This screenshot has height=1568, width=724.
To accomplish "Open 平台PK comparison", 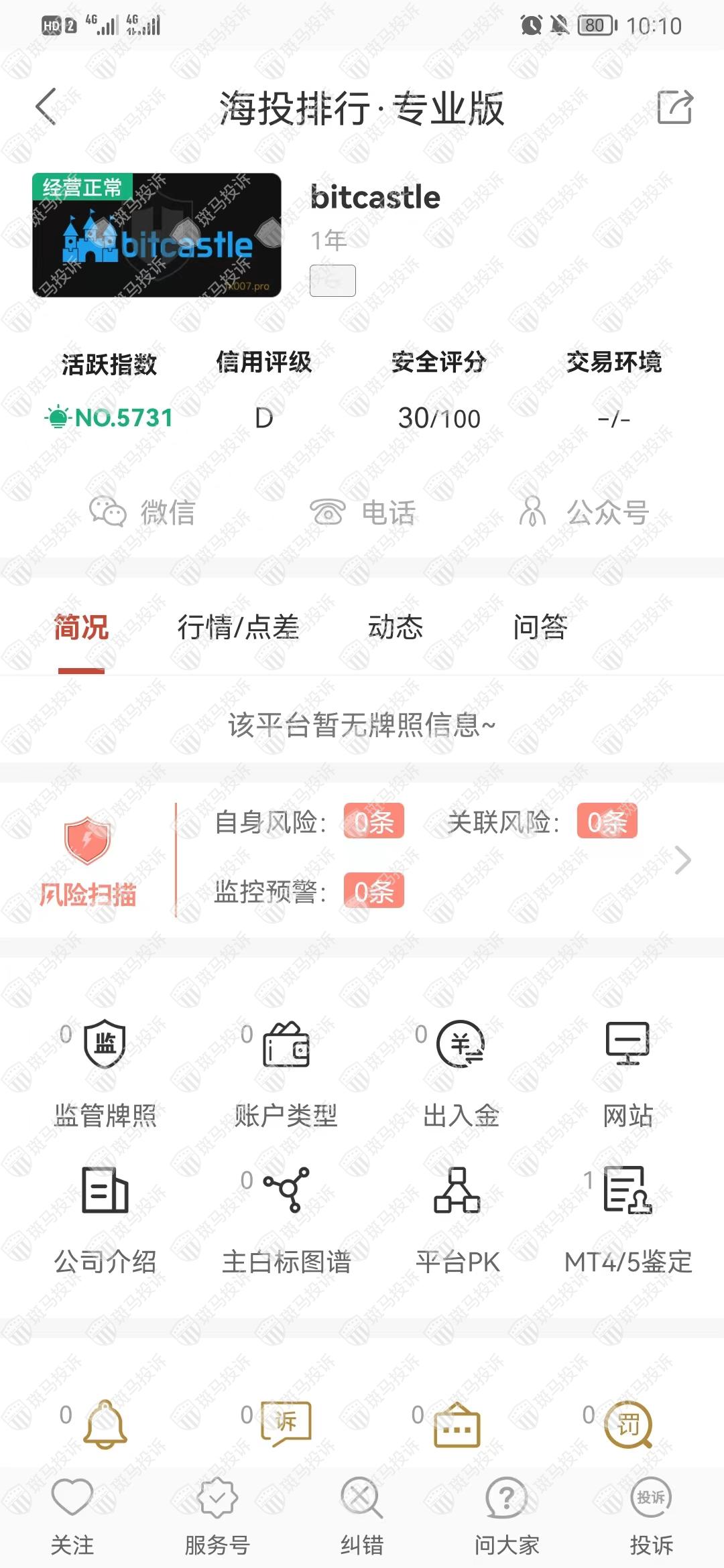I will [458, 1220].
